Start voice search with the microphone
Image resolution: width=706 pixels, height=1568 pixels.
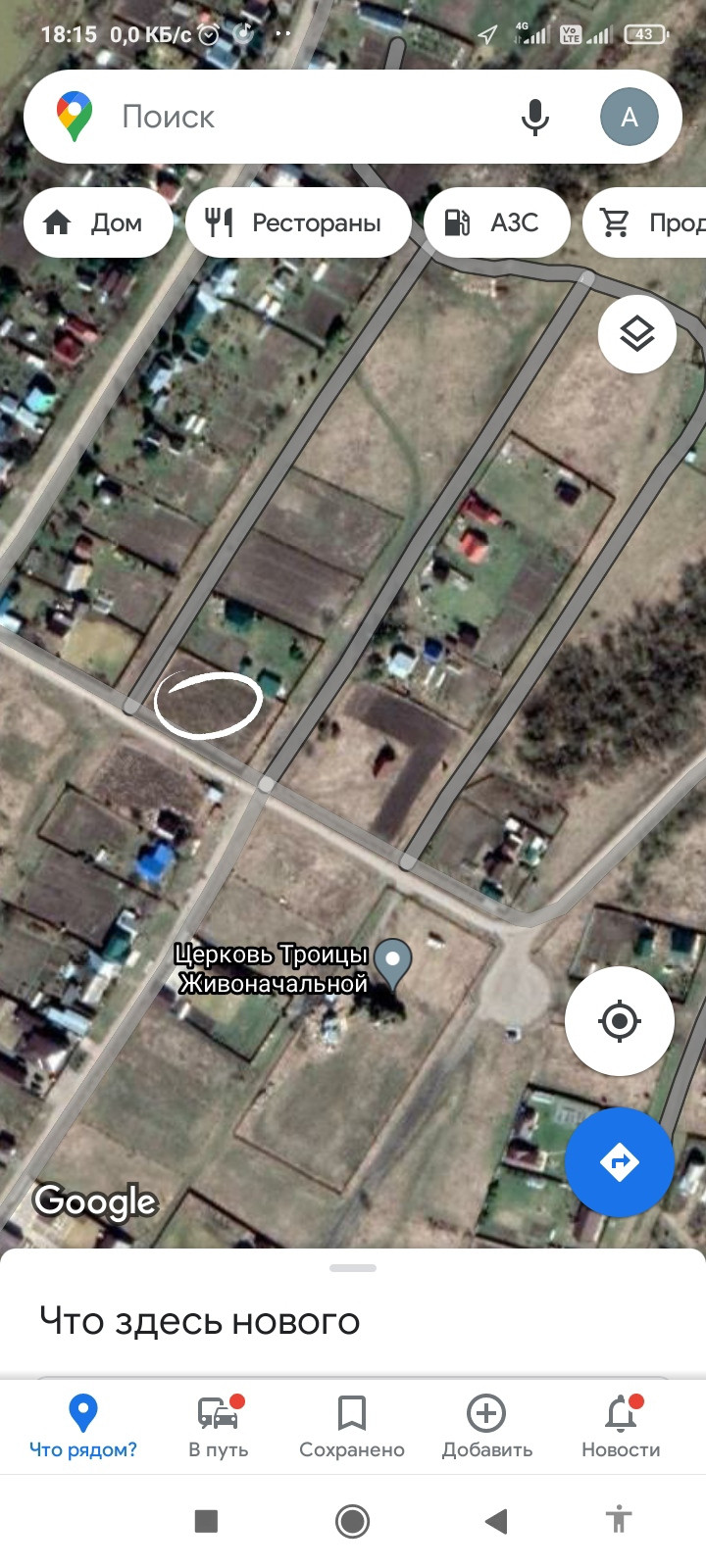pyautogui.click(x=534, y=118)
